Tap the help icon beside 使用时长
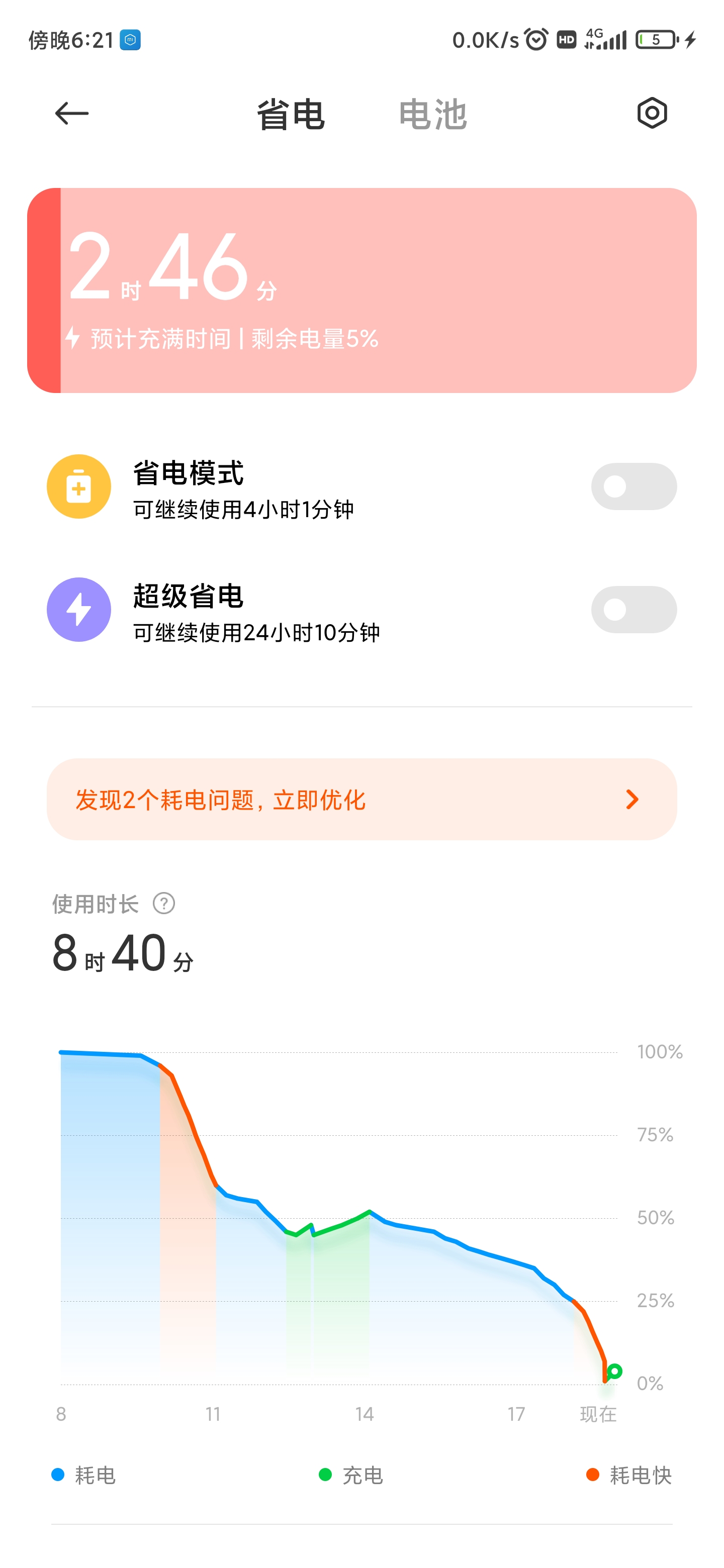The image size is (724, 1568). 164,903
